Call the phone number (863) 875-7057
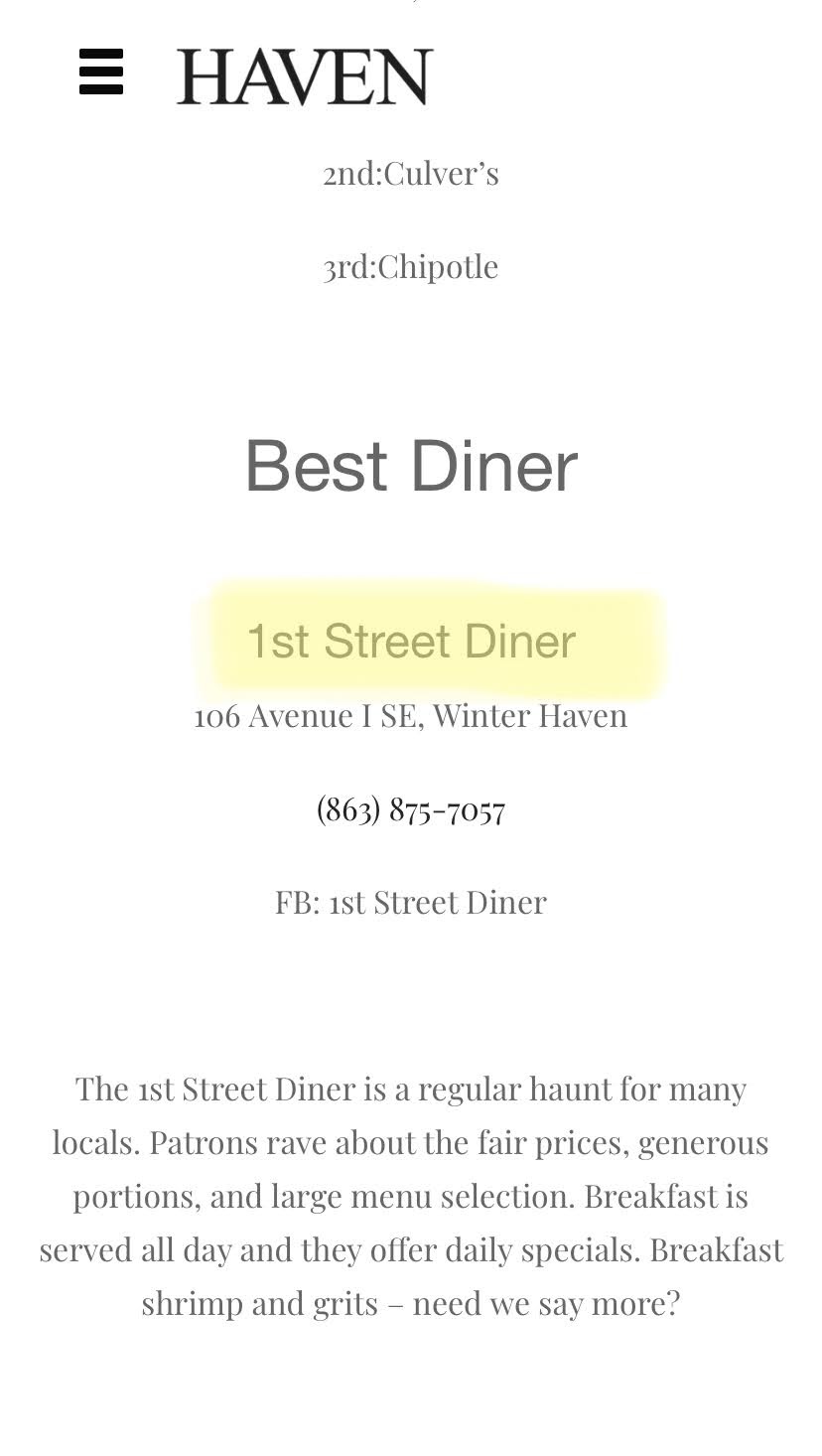Viewport: 822px width, 1456px height. [410, 809]
